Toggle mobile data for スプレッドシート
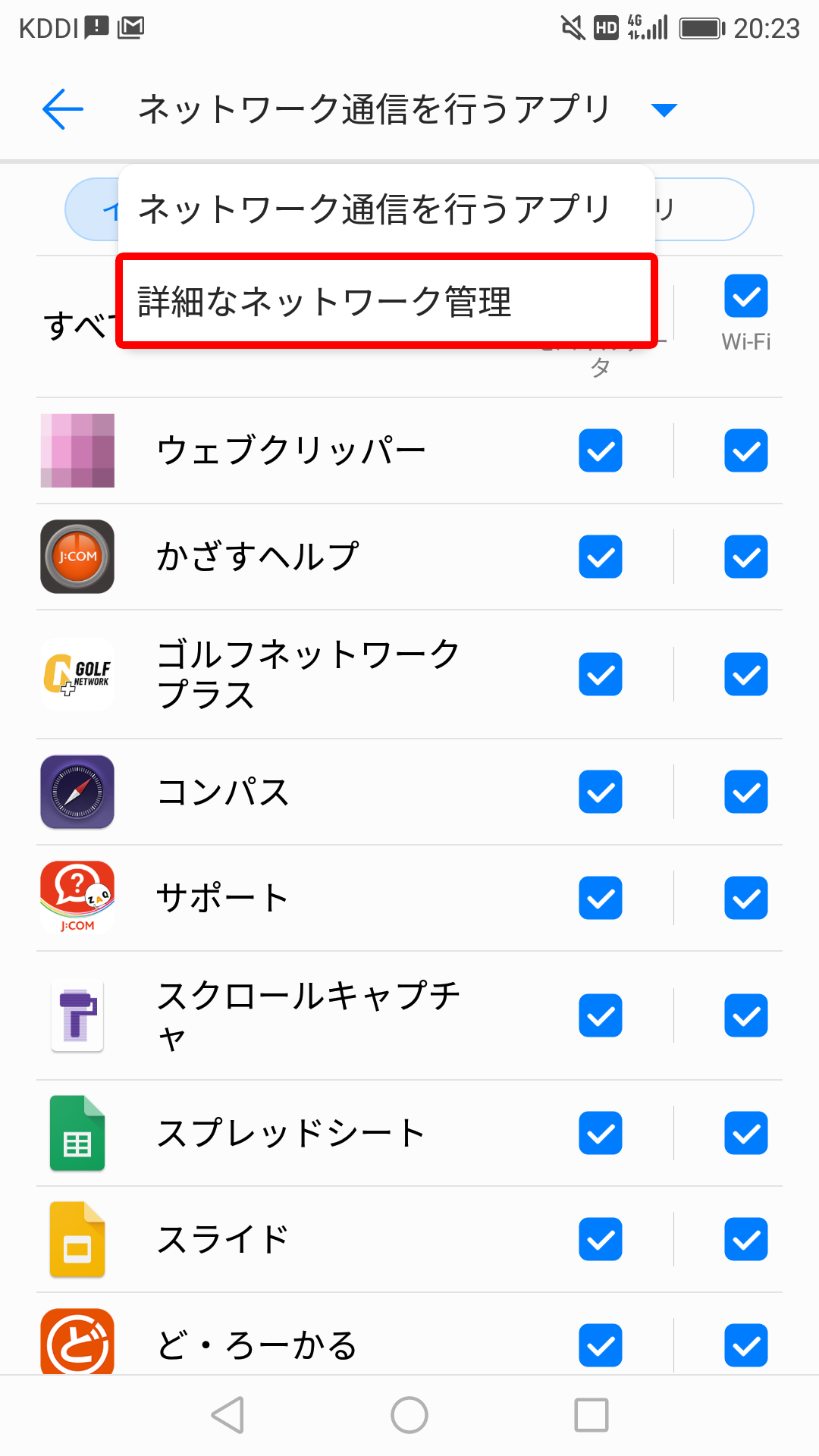819x1456 pixels. [x=601, y=1133]
